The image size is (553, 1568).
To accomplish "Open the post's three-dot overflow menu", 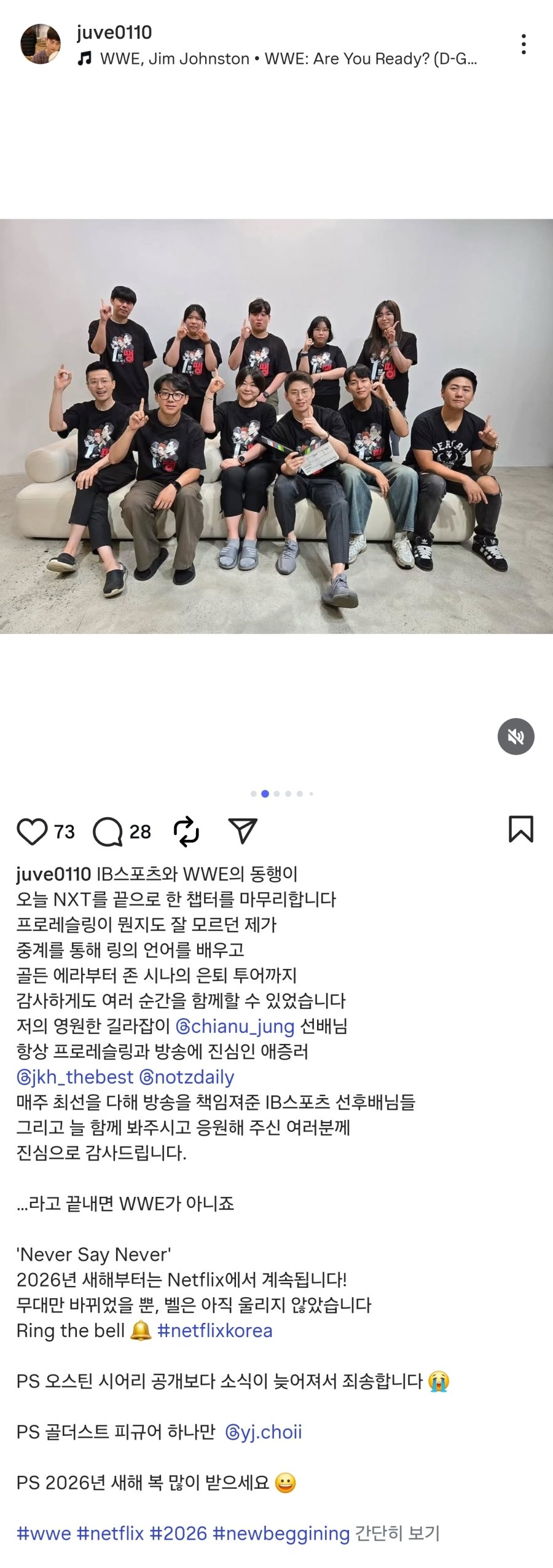I will click(523, 44).
